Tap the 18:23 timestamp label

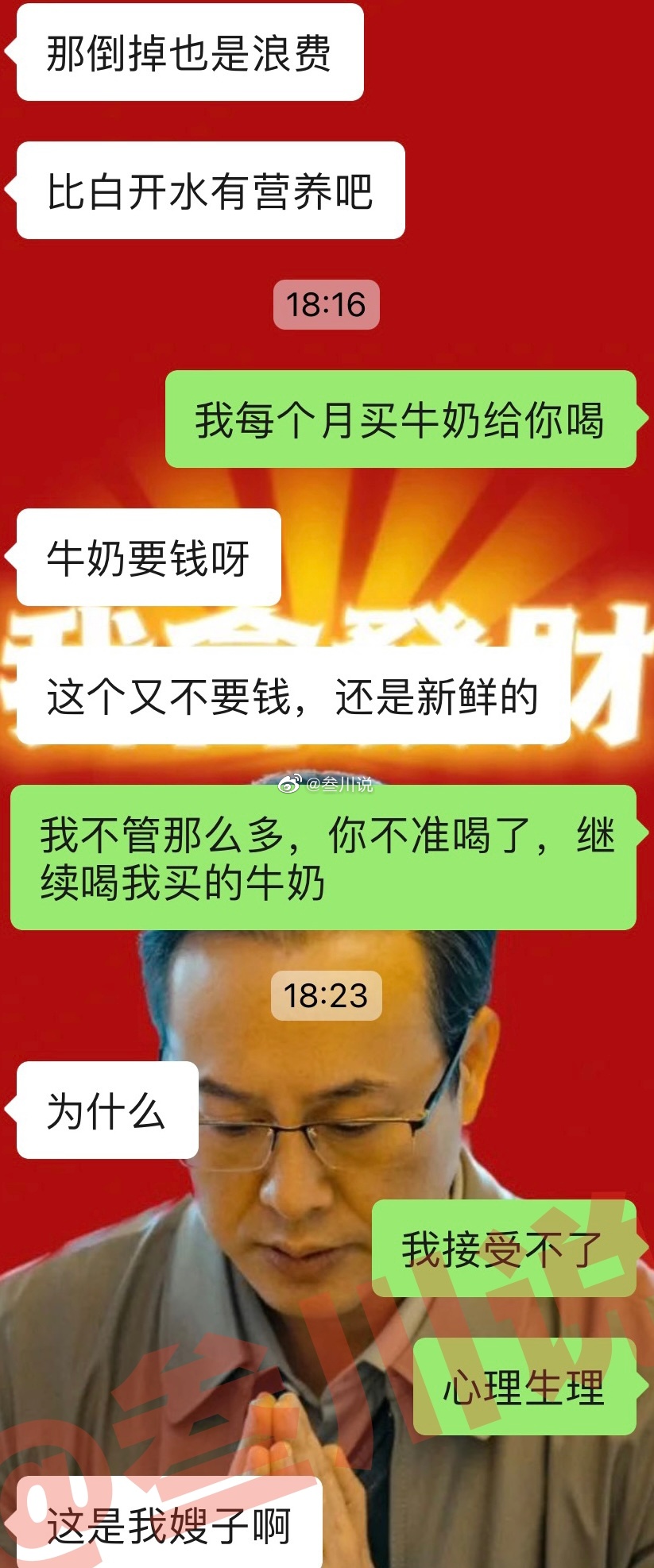[x=324, y=994]
